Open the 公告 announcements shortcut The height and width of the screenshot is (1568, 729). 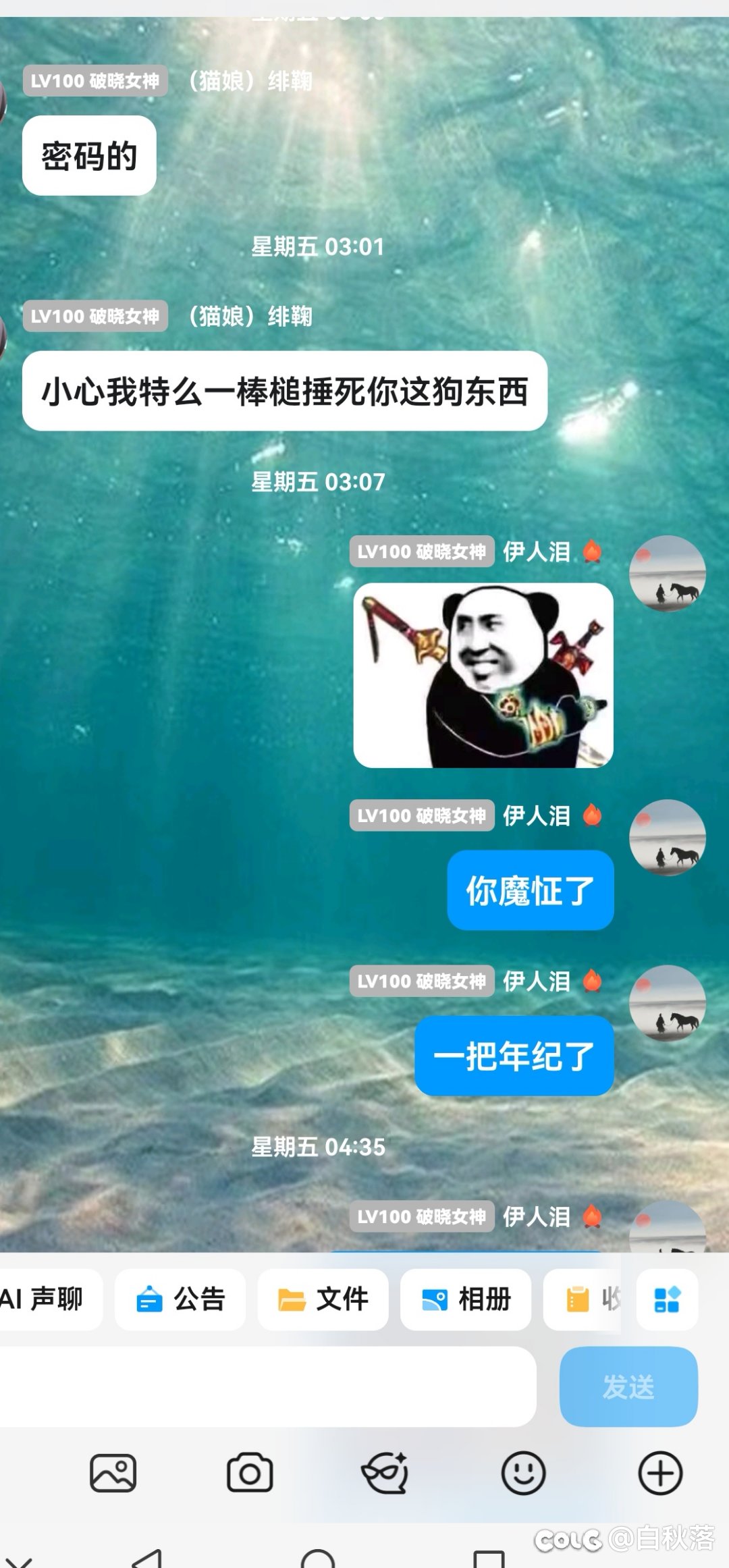tap(180, 1299)
